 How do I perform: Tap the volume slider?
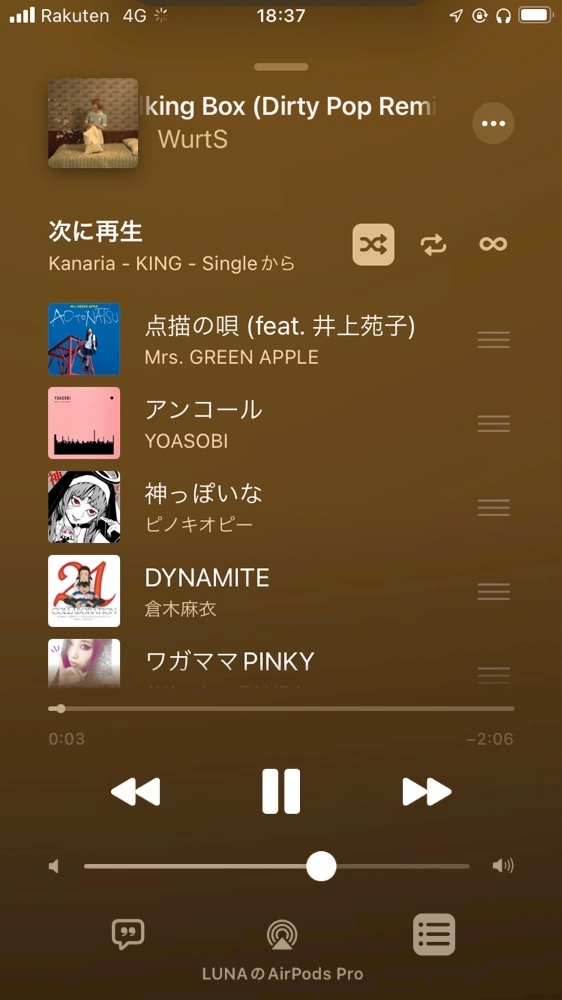[x=276, y=866]
